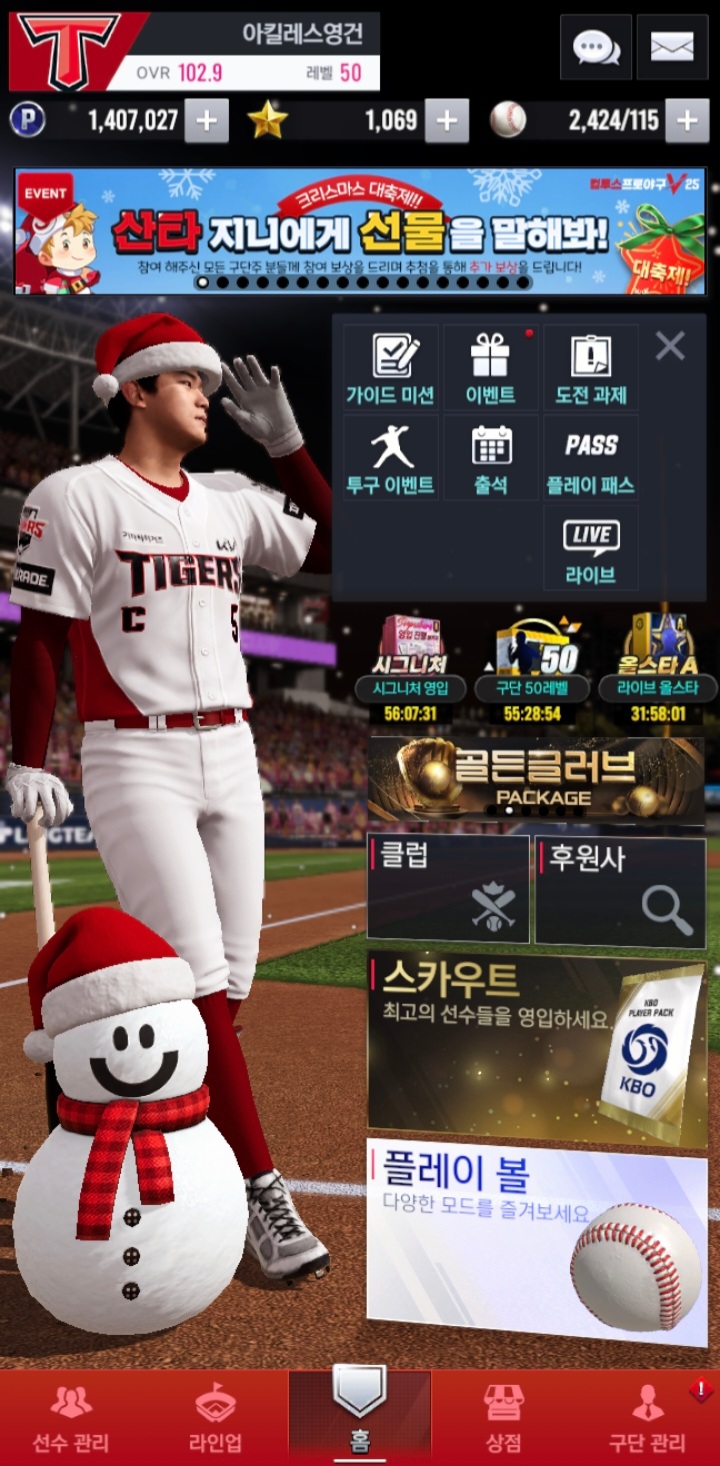Open 플레이 볼 card
This screenshot has width=720, height=1466.
point(536,1240)
